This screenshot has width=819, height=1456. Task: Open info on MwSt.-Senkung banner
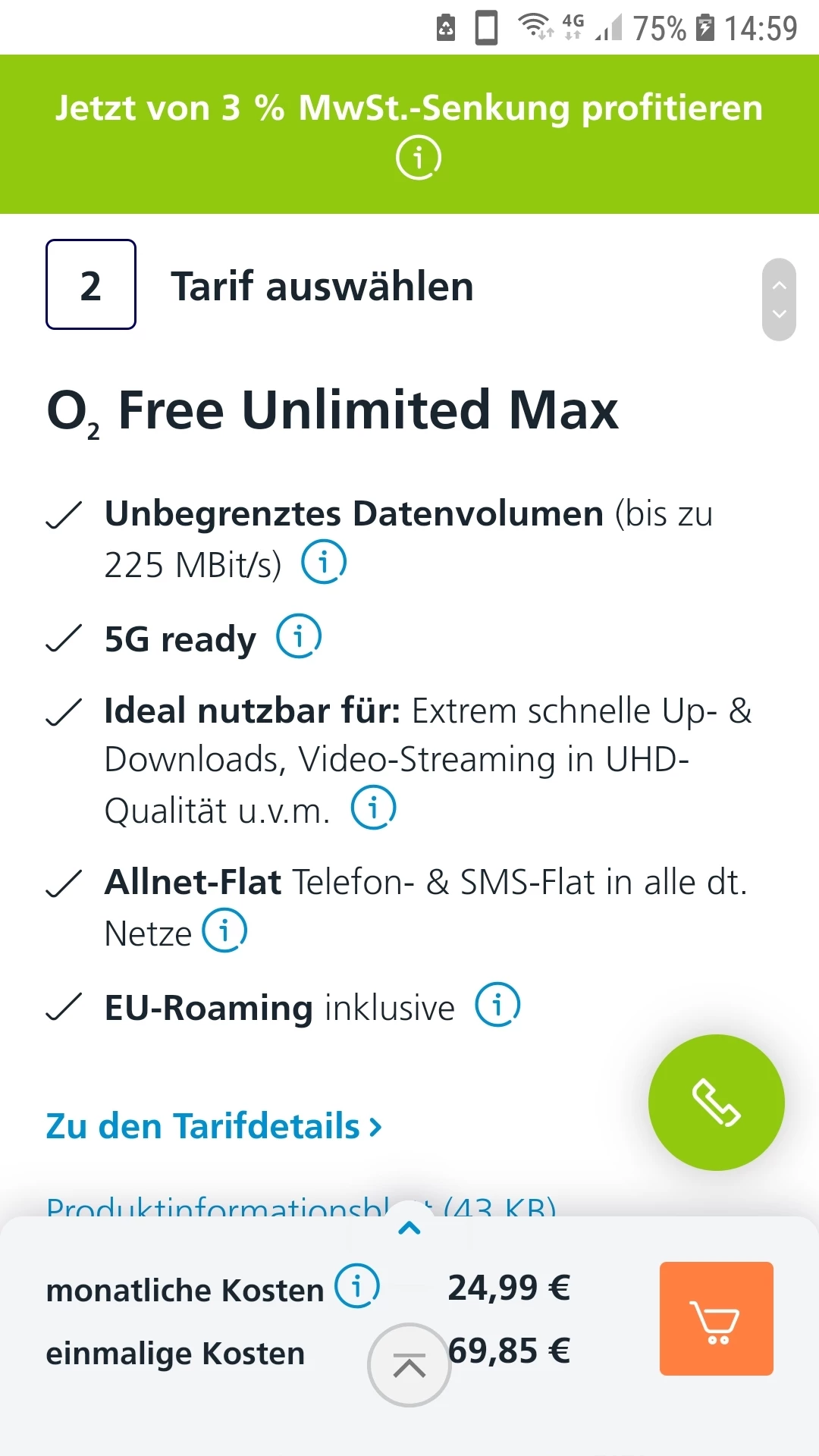[x=418, y=158]
